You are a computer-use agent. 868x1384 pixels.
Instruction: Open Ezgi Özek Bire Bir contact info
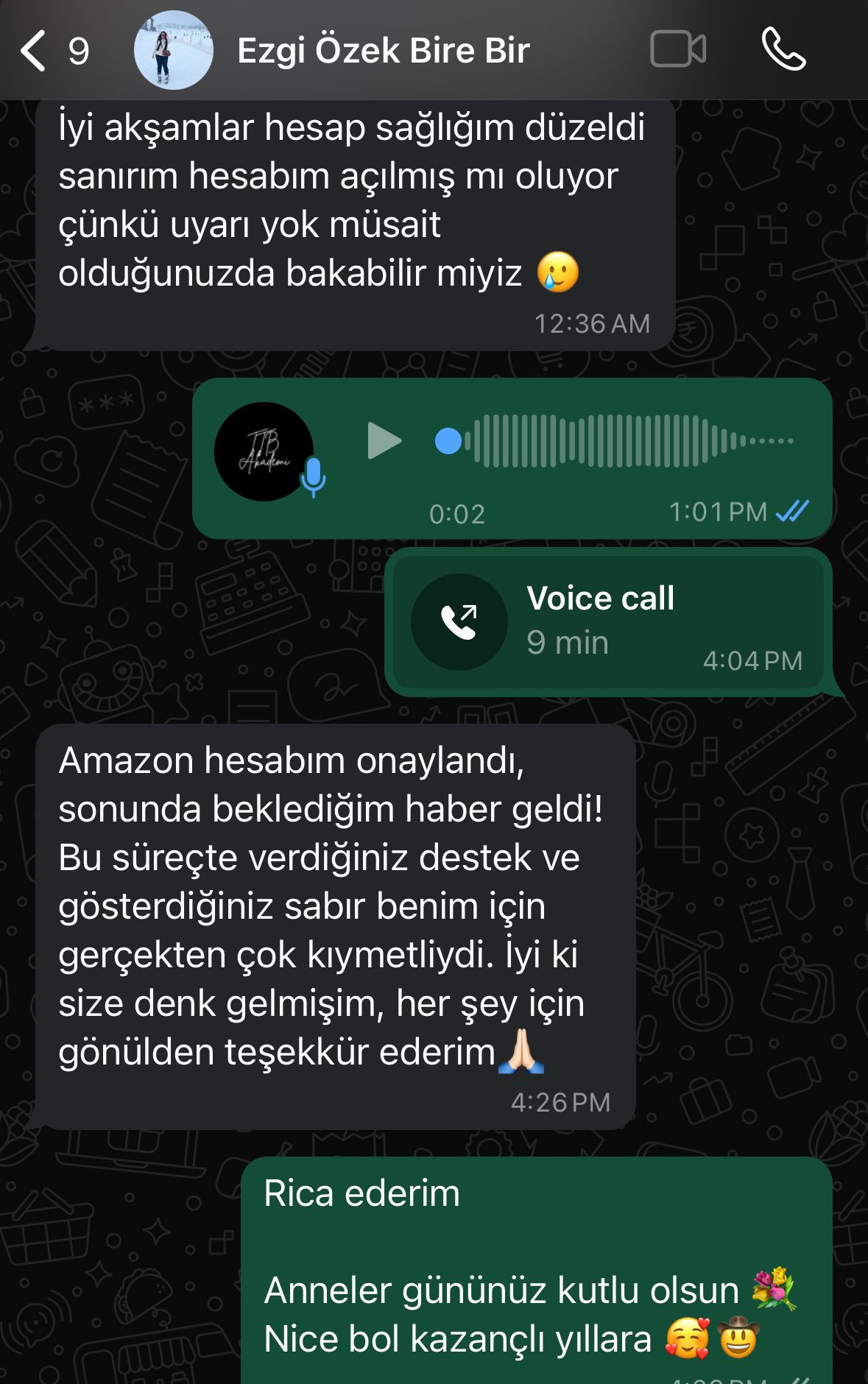(383, 51)
